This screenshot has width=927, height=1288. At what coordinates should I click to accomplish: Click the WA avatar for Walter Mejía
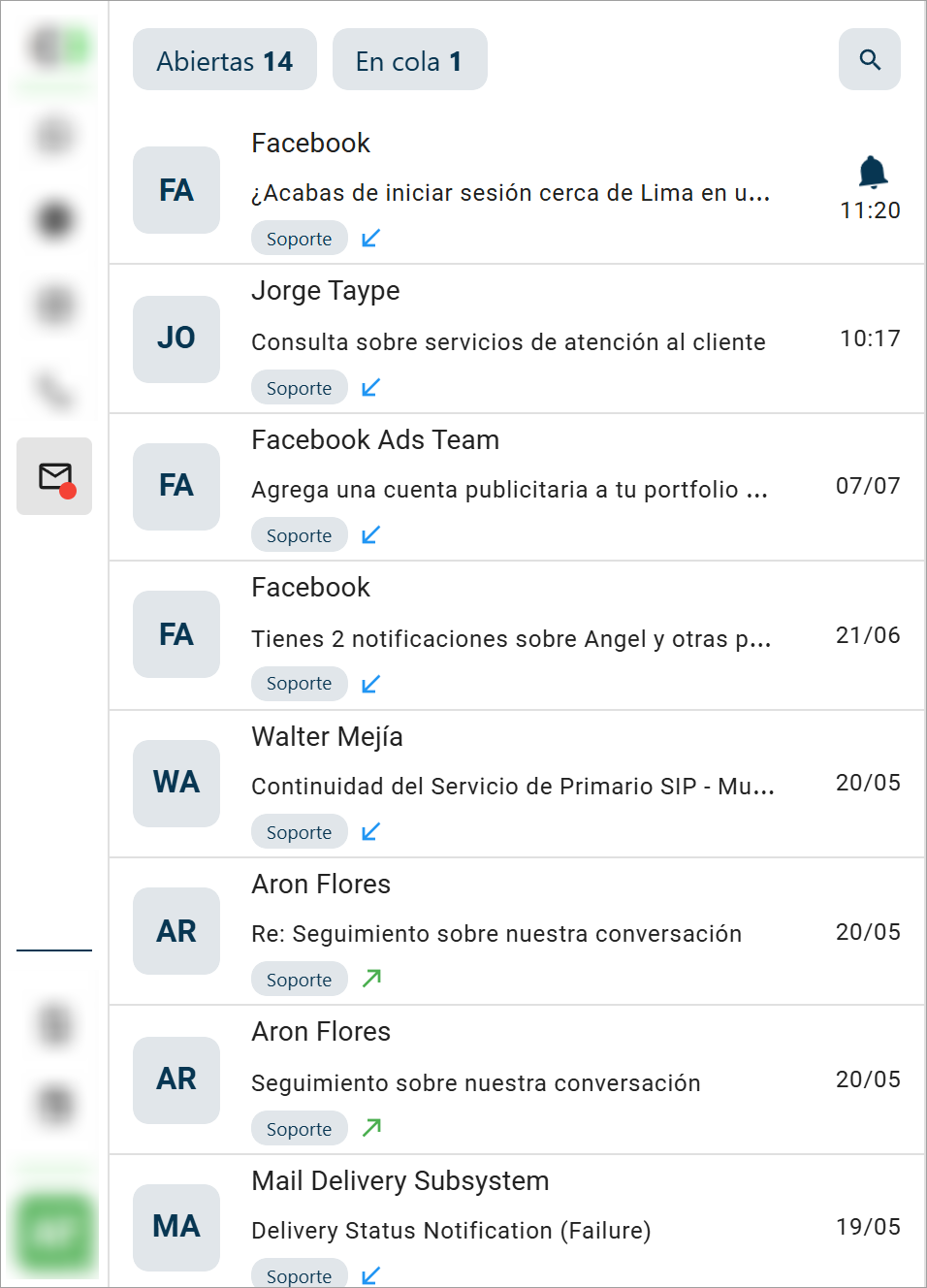[176, 783]
